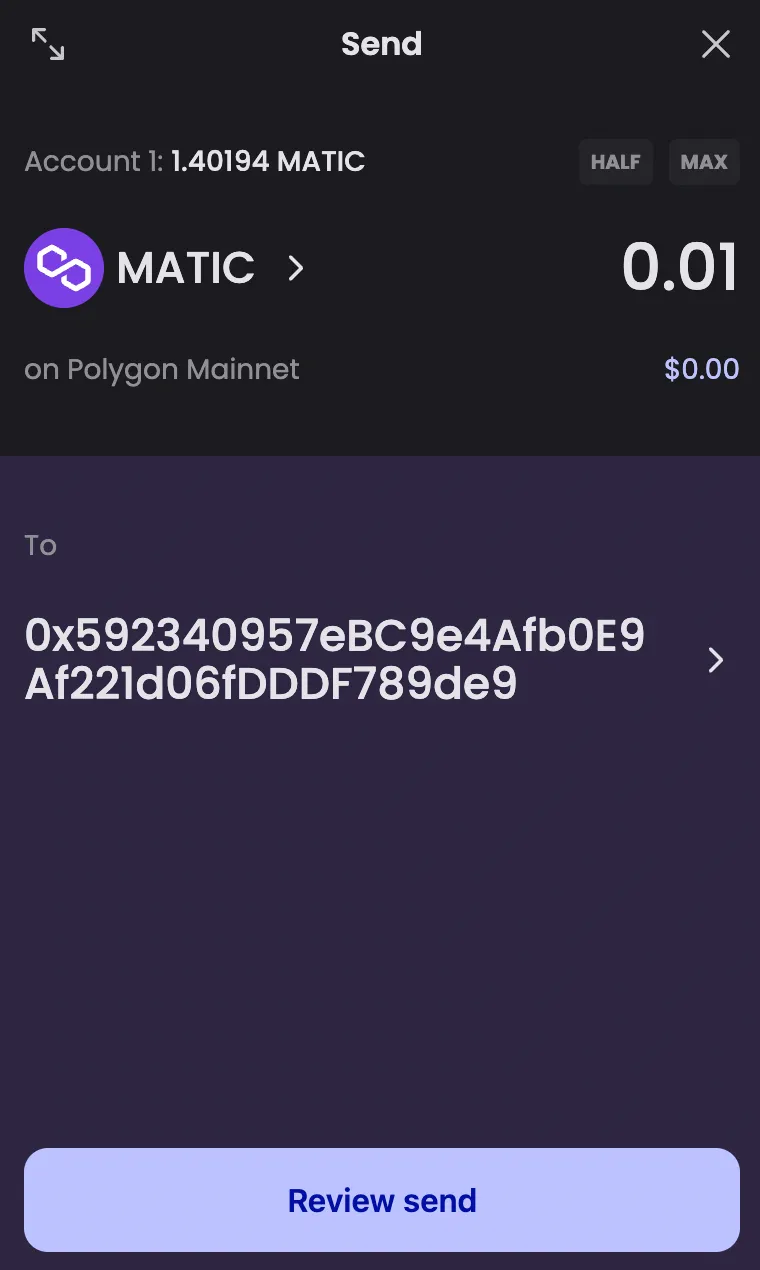760x1270 pixels.
Task: Click the purple hexagon Polygon emblem
Action: pos(64,268)
